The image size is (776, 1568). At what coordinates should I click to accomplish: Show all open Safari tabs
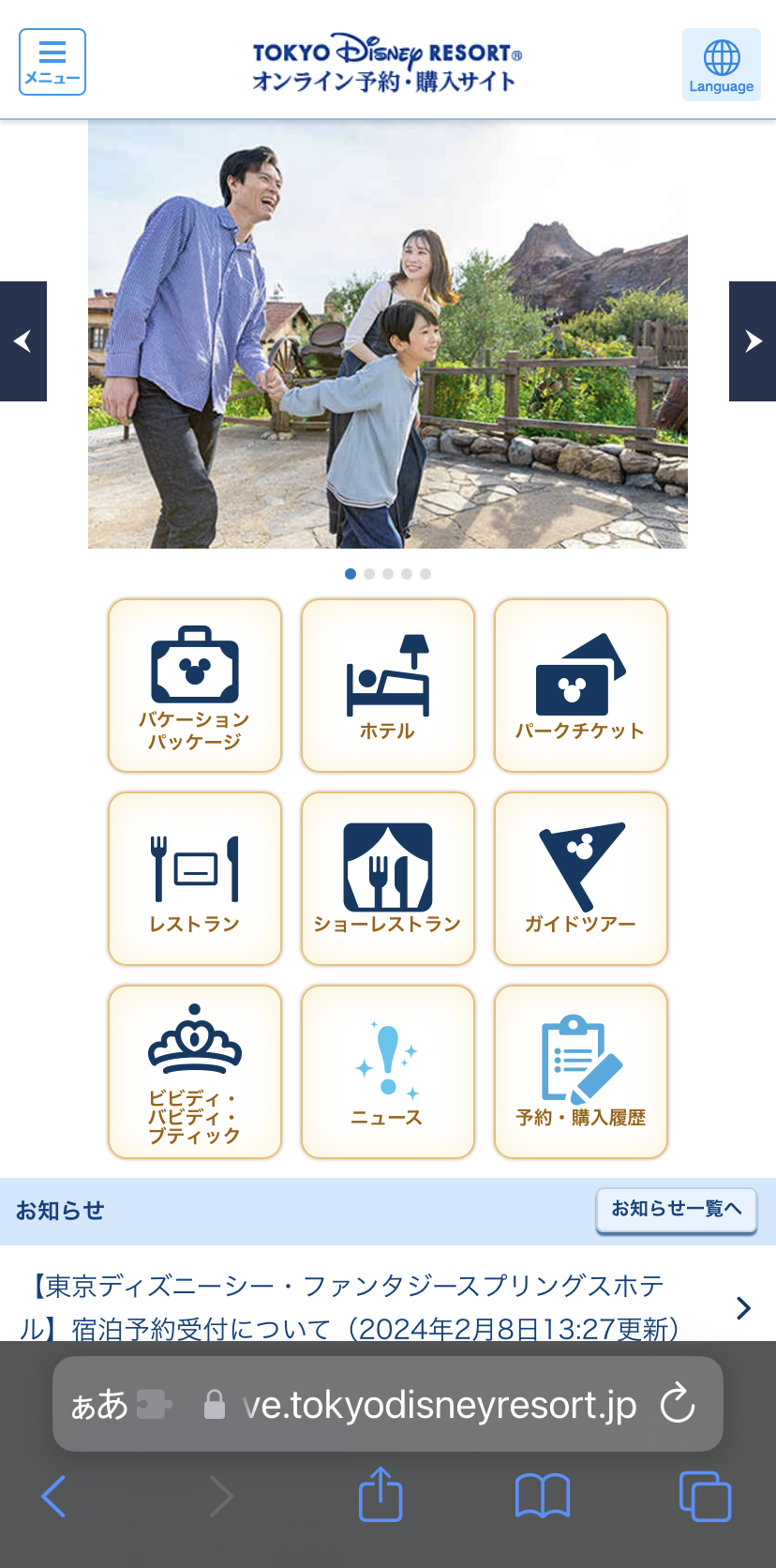[705, 1496]
